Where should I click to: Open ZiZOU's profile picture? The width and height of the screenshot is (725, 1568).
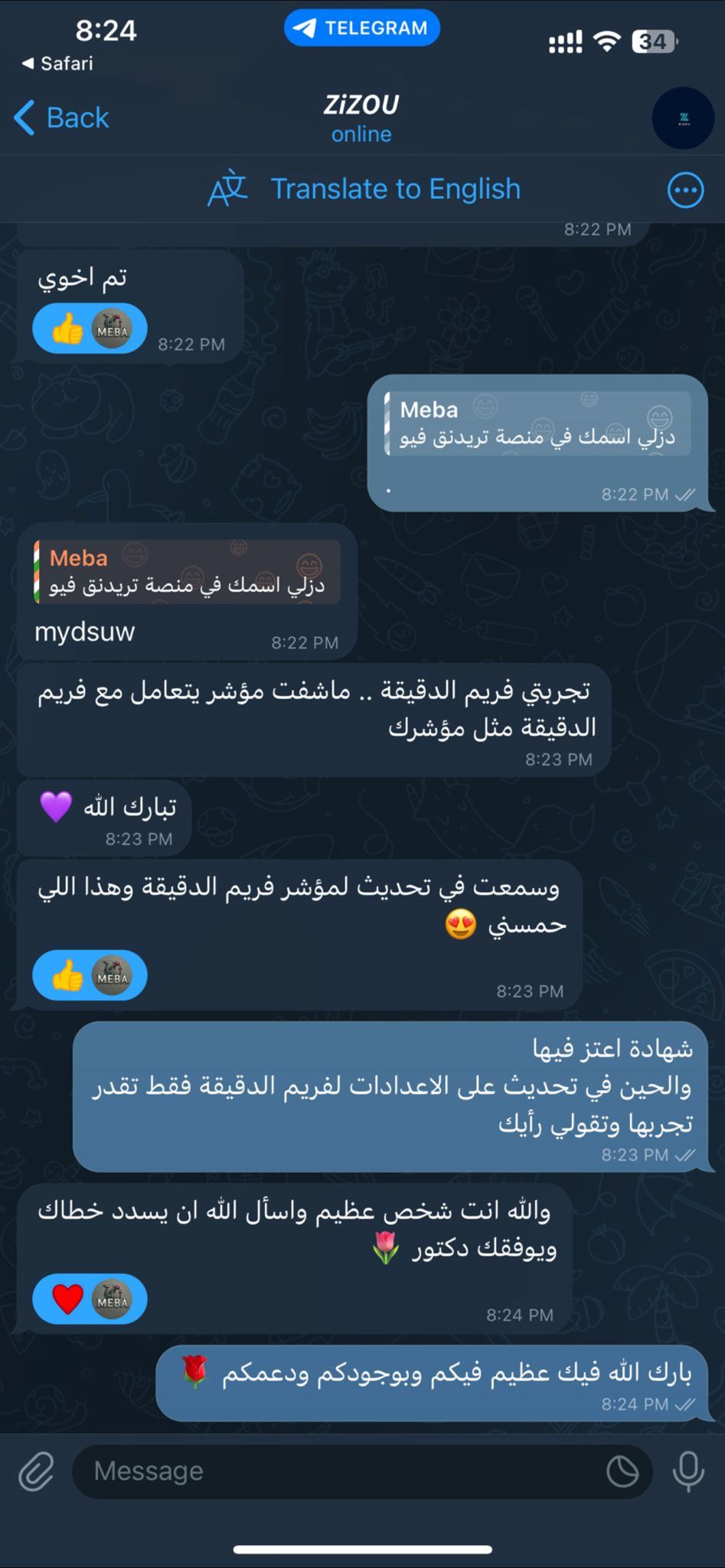[x=682, y=118]
